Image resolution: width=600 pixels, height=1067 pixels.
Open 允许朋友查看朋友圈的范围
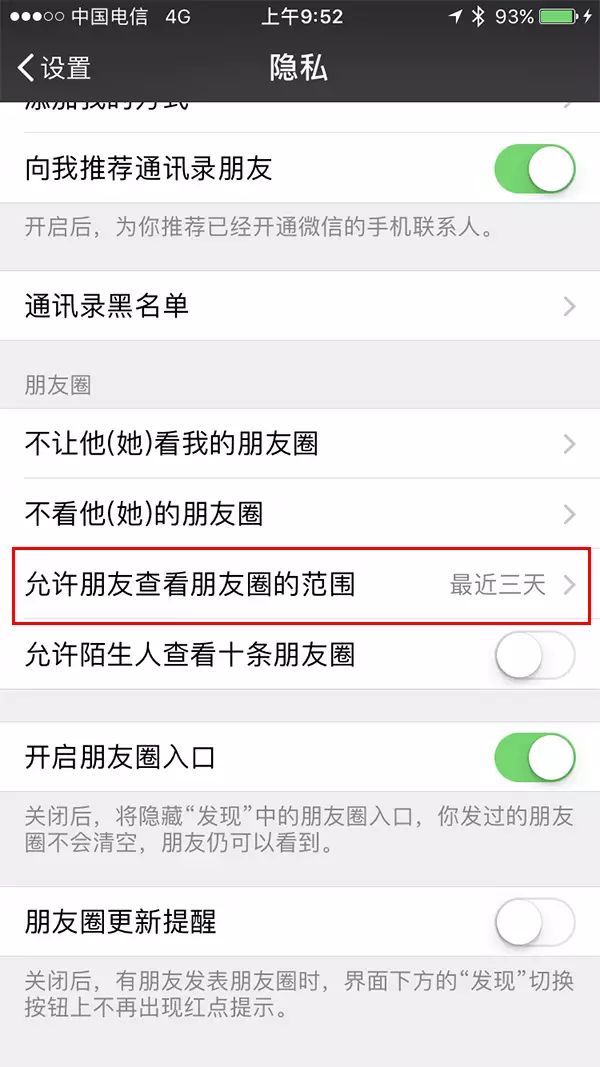300,585
